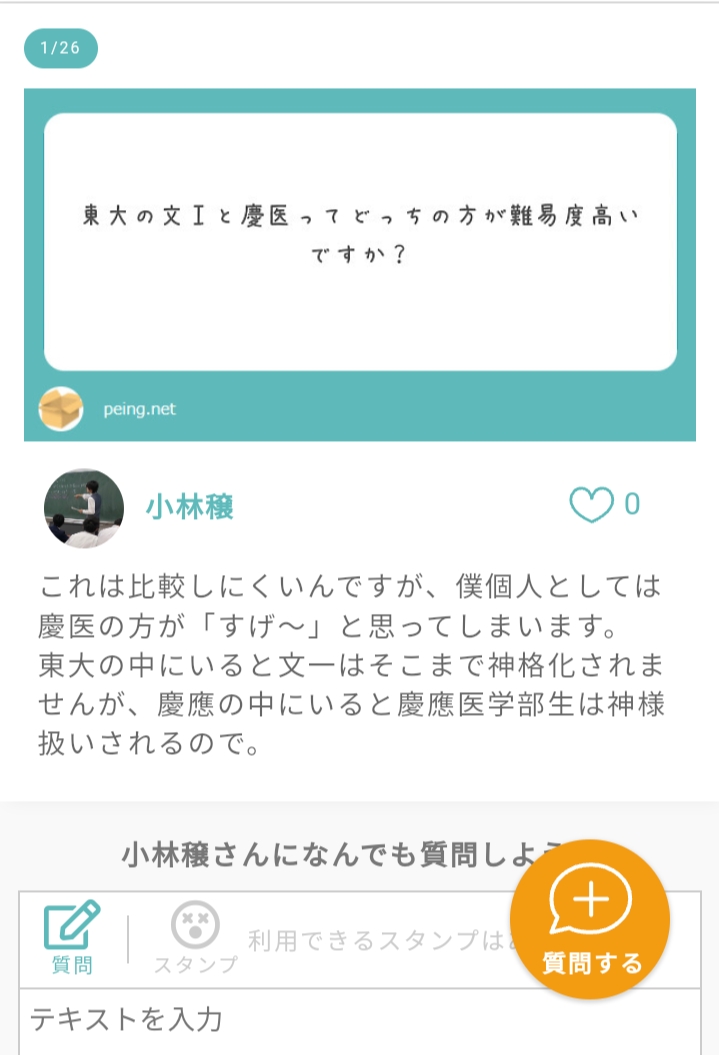Image resolution: width=719 pixels, height=1055 pixels.
Task: Focus the テキストを入力 question field
Action: point(300,1020)
